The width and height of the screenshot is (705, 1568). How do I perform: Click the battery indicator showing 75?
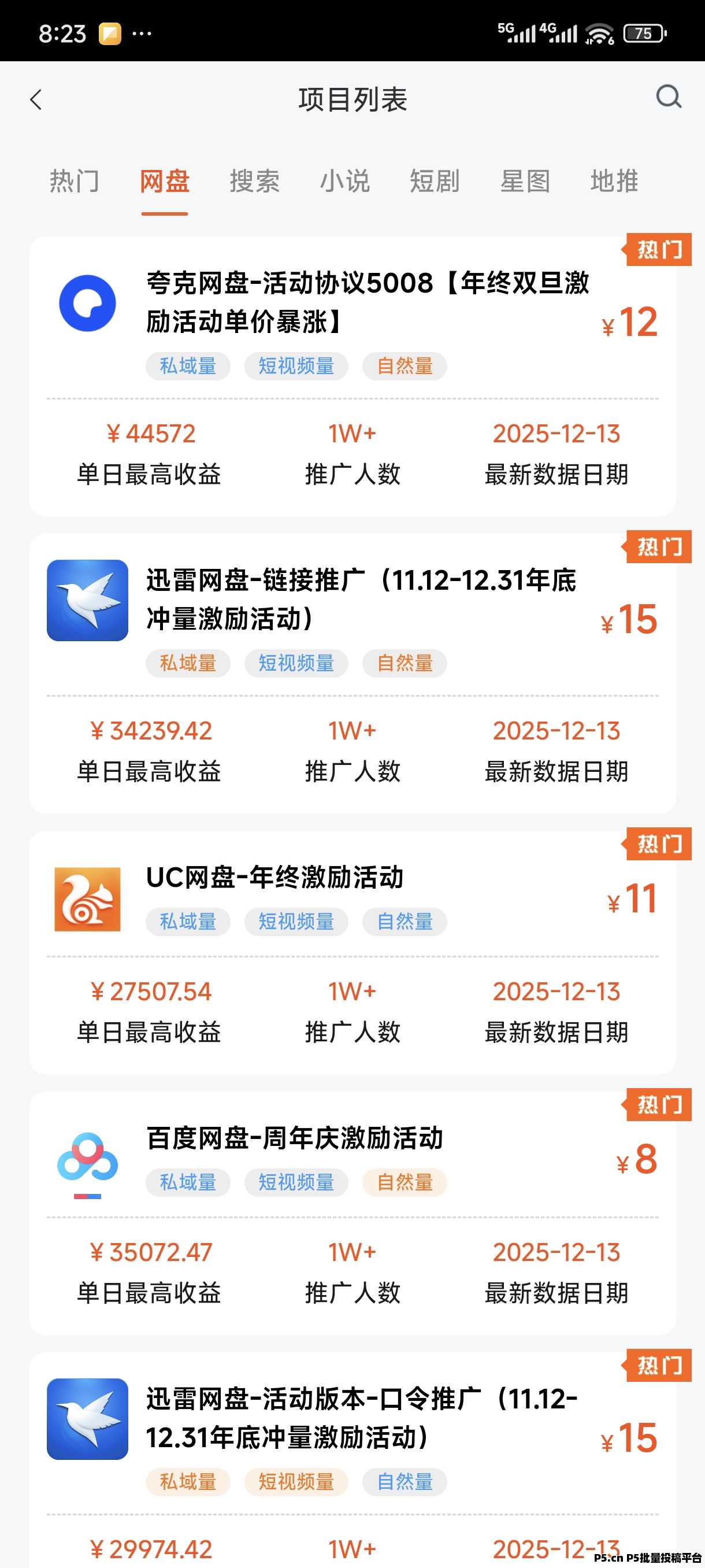pos(645,35)
